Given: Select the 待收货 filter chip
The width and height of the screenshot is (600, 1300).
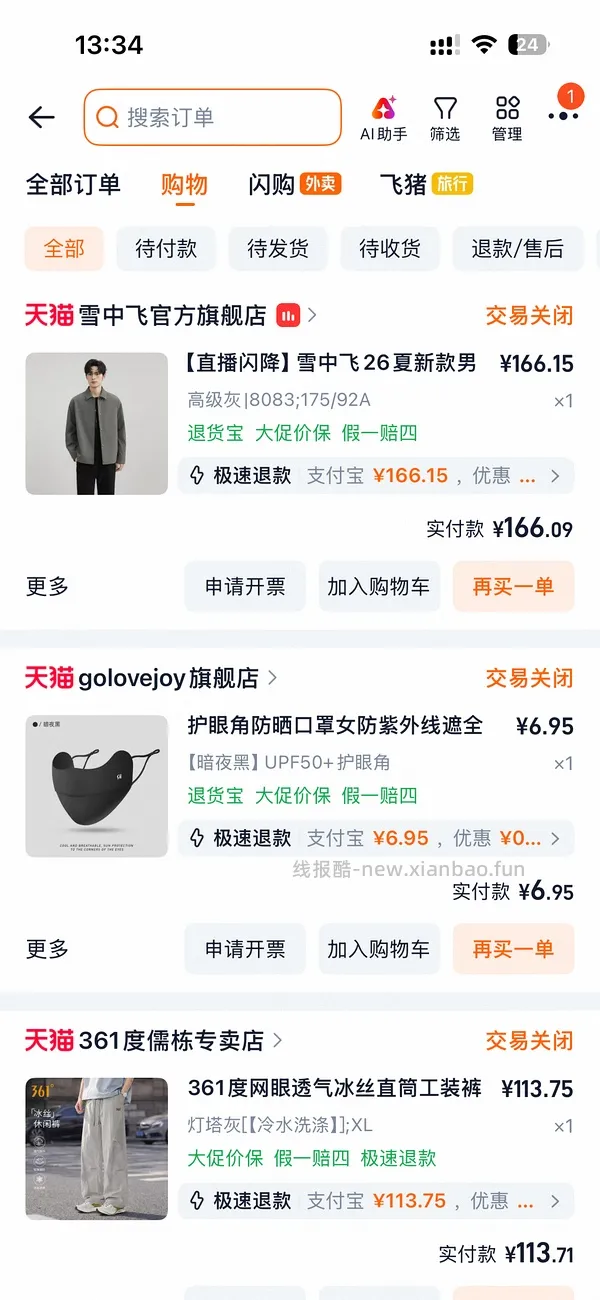Looking at the screenshot, I should click(390, 248).
